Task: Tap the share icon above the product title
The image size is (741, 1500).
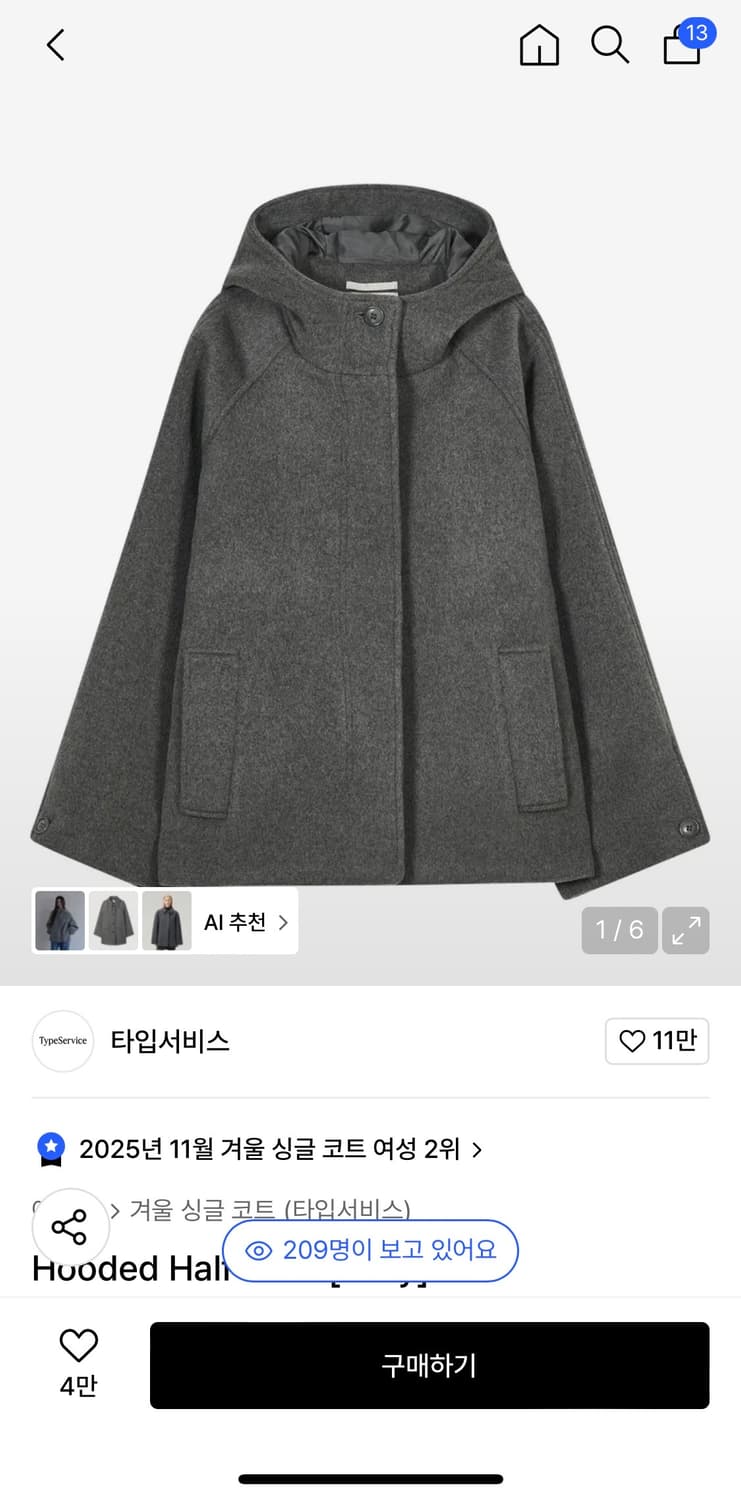Action: click(70, 1227)
